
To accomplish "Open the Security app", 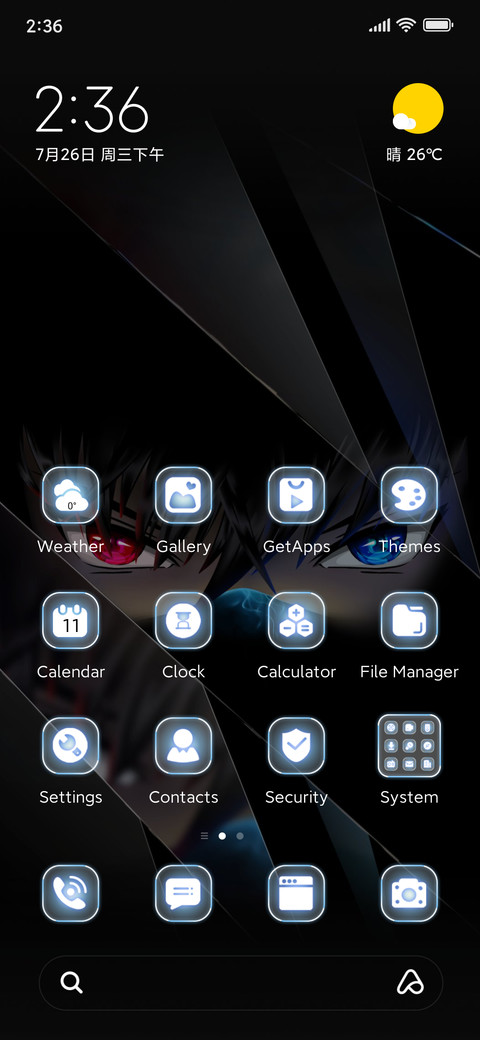I will click(x=296, y=746).
